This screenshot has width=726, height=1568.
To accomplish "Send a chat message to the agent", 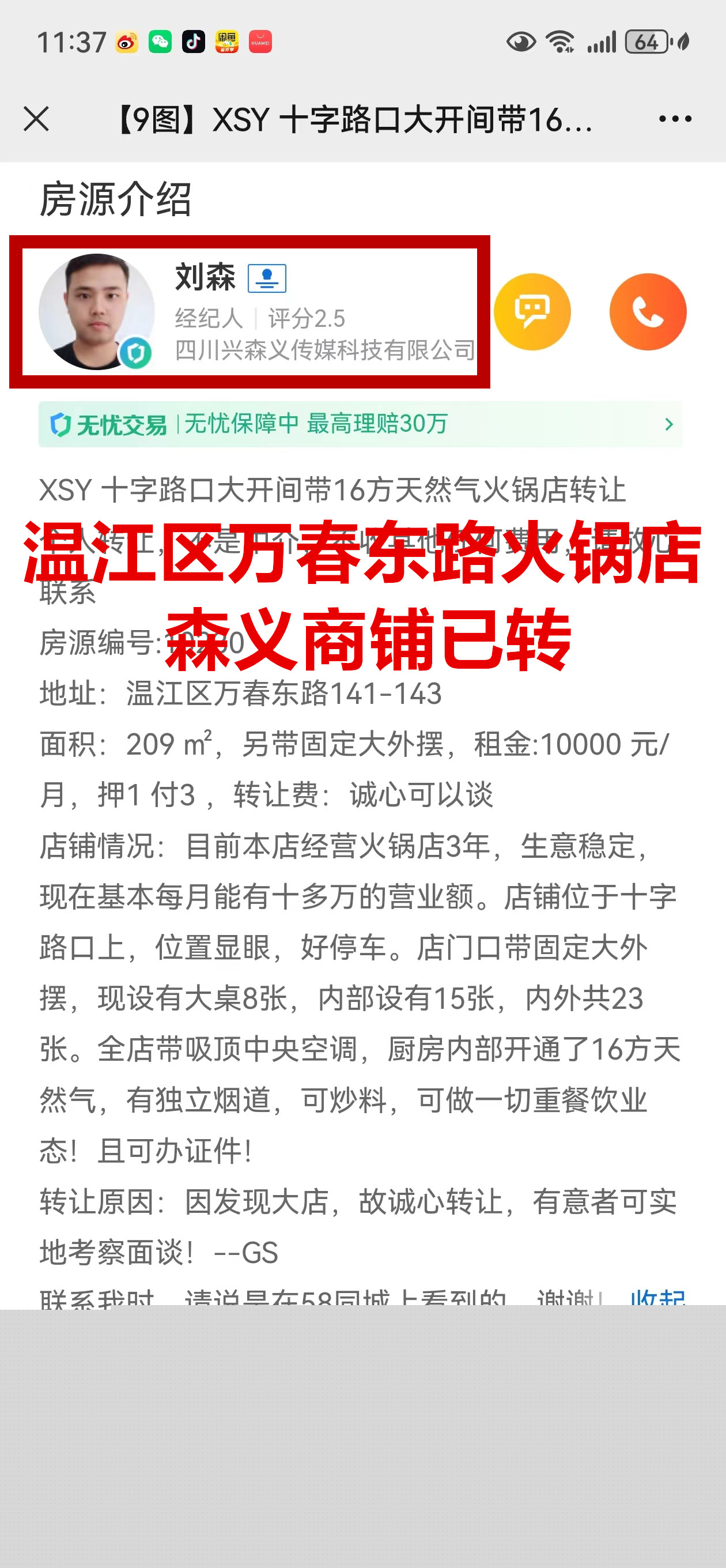I will (532, 312).
